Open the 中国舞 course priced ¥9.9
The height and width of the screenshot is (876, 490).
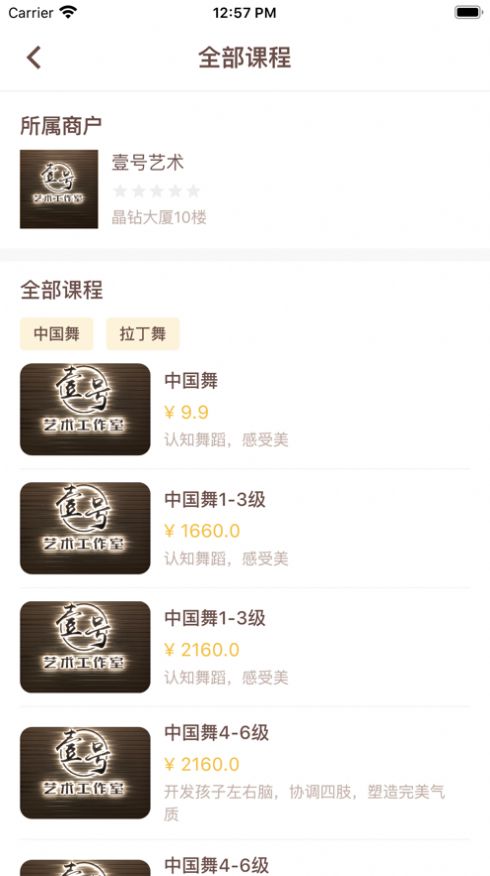(x=245, y=410)
